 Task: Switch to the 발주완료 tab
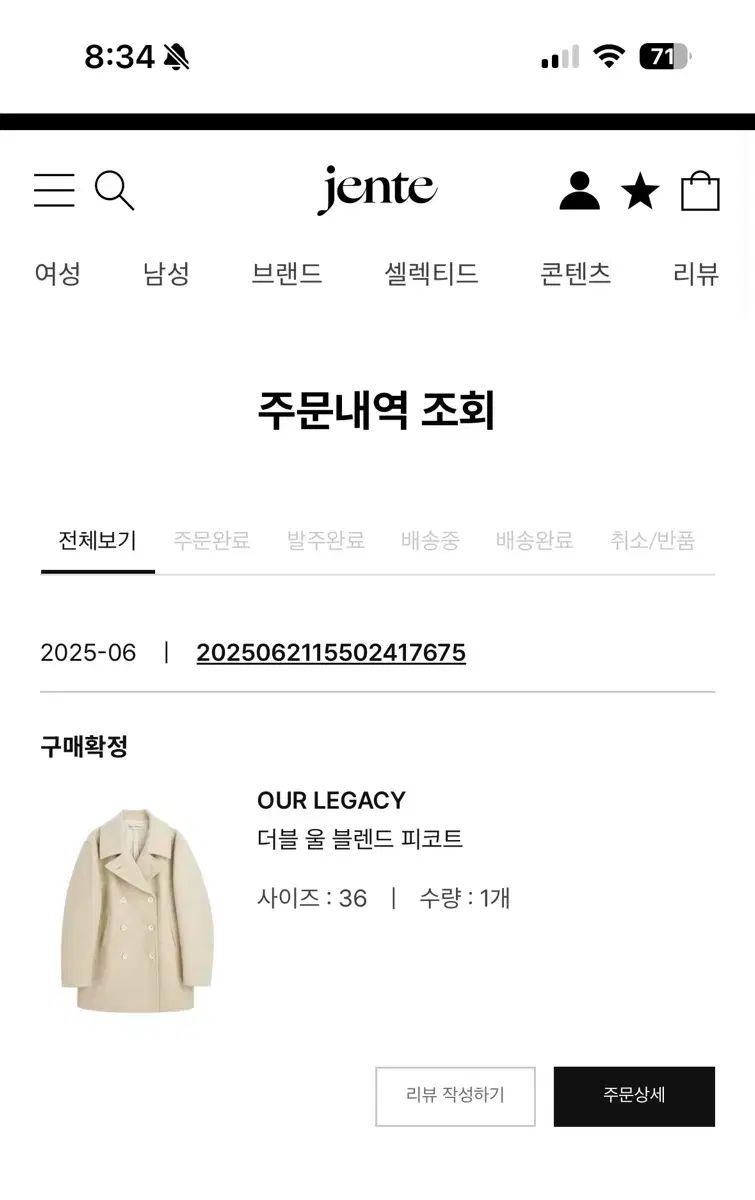coord(326,541)
